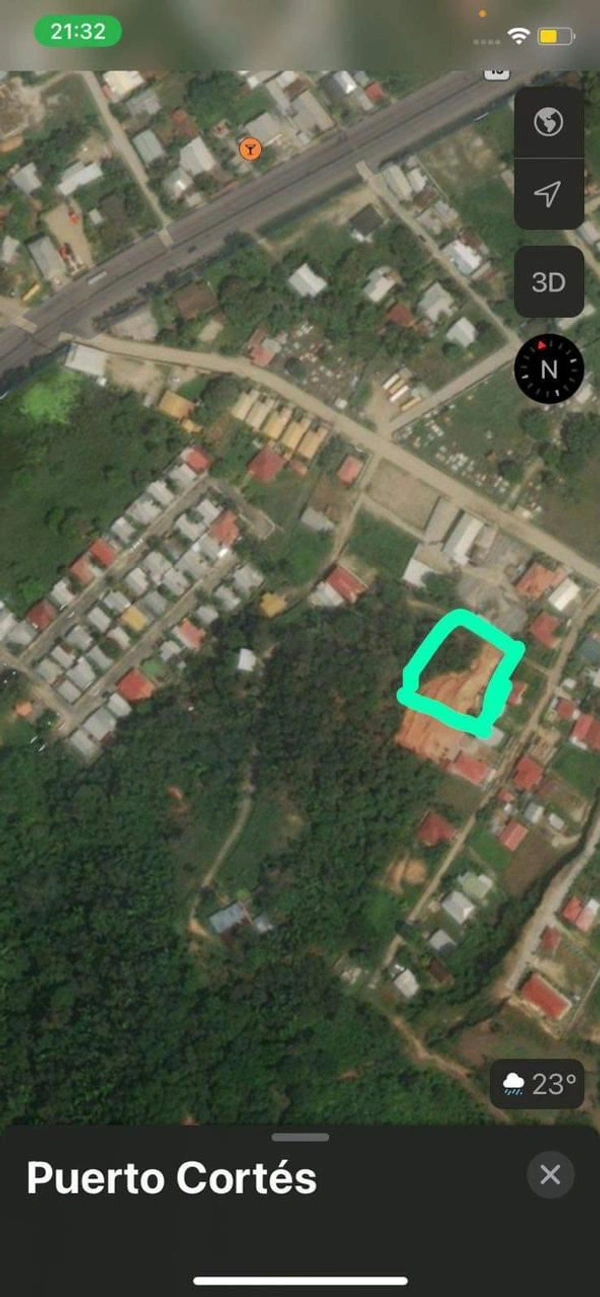
Task: Switch the map to 3D view
Action: click(x=548, y=282)
